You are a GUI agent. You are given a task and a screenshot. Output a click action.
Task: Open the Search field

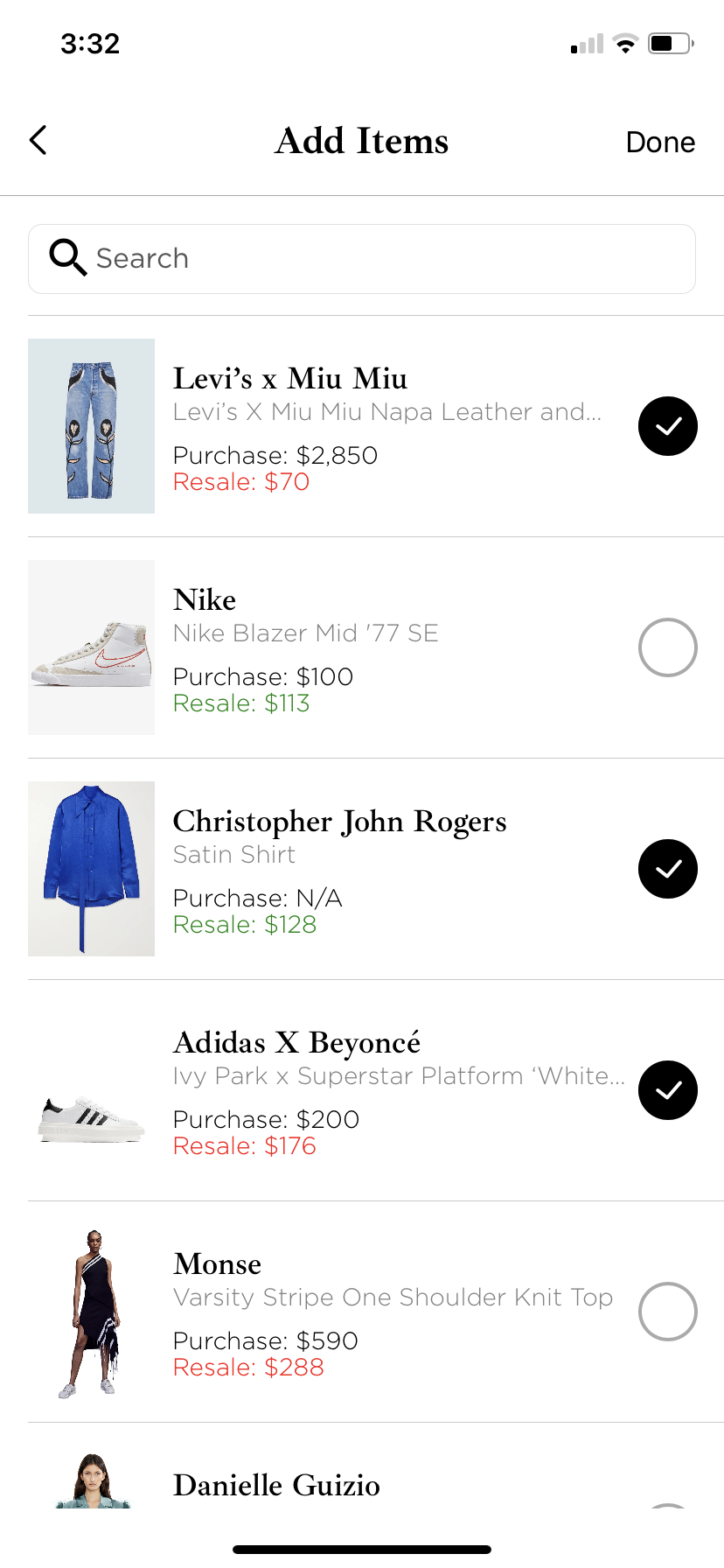coord(362,259)
